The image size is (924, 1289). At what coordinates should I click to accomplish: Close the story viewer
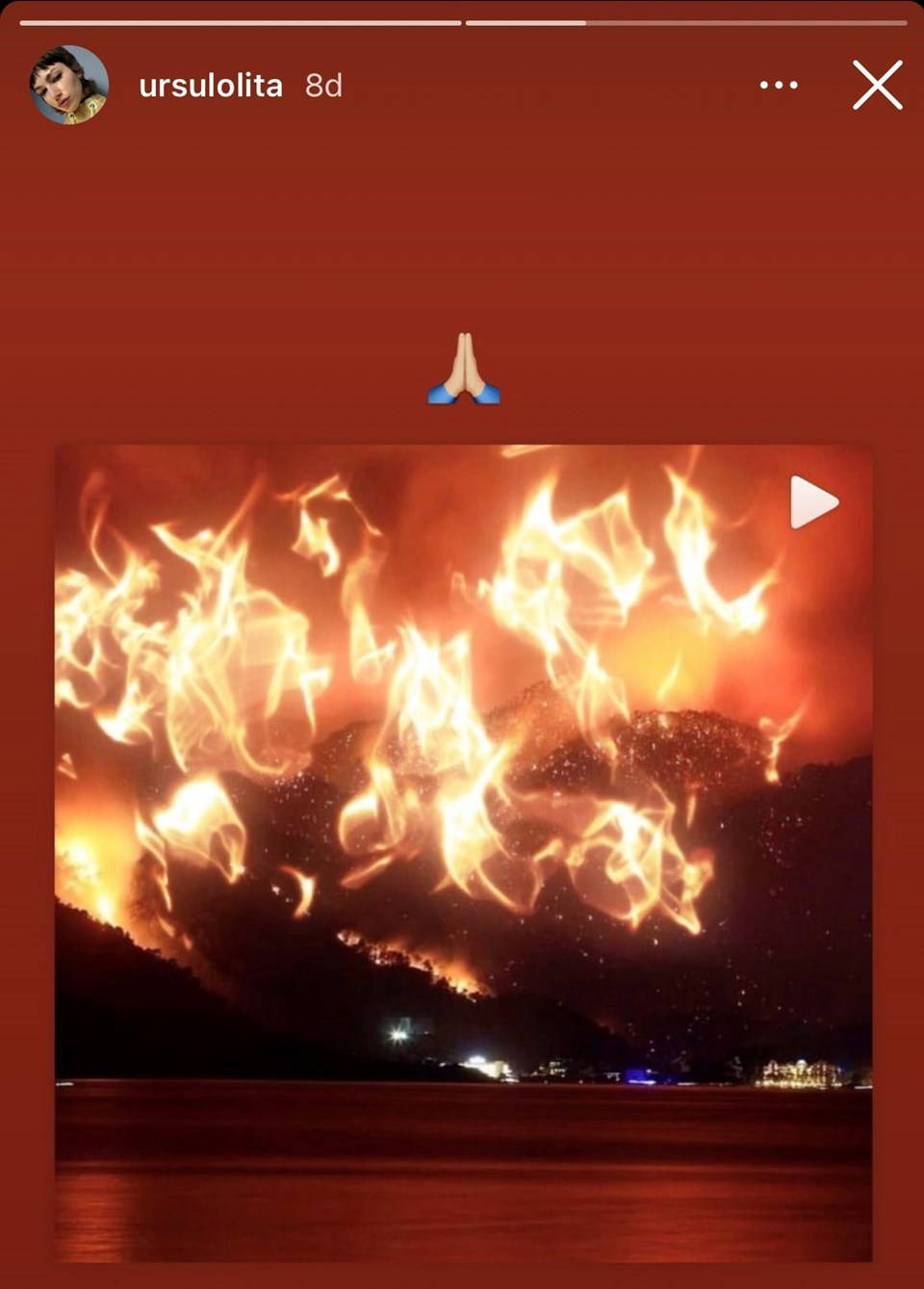click(x=877, y=85)
